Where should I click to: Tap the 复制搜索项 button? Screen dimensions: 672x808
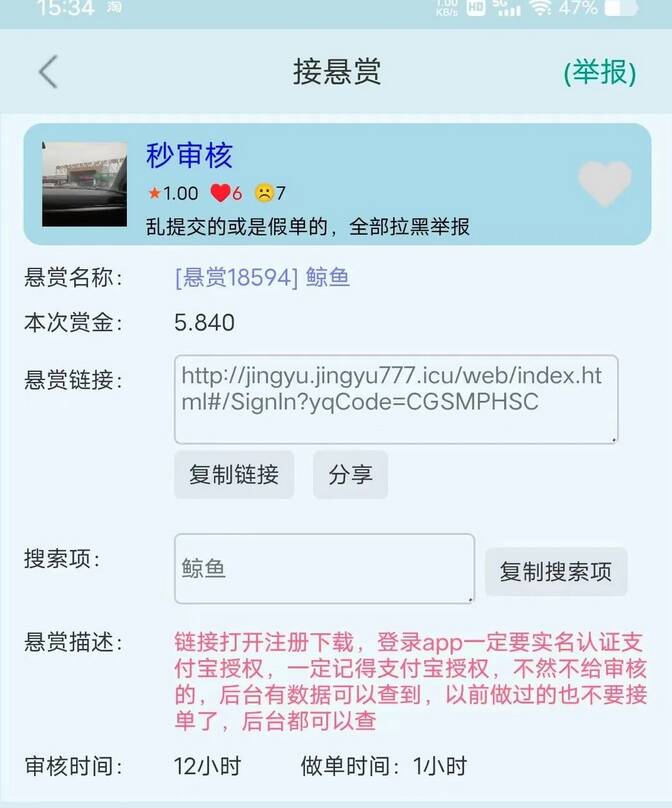(556, 572)
